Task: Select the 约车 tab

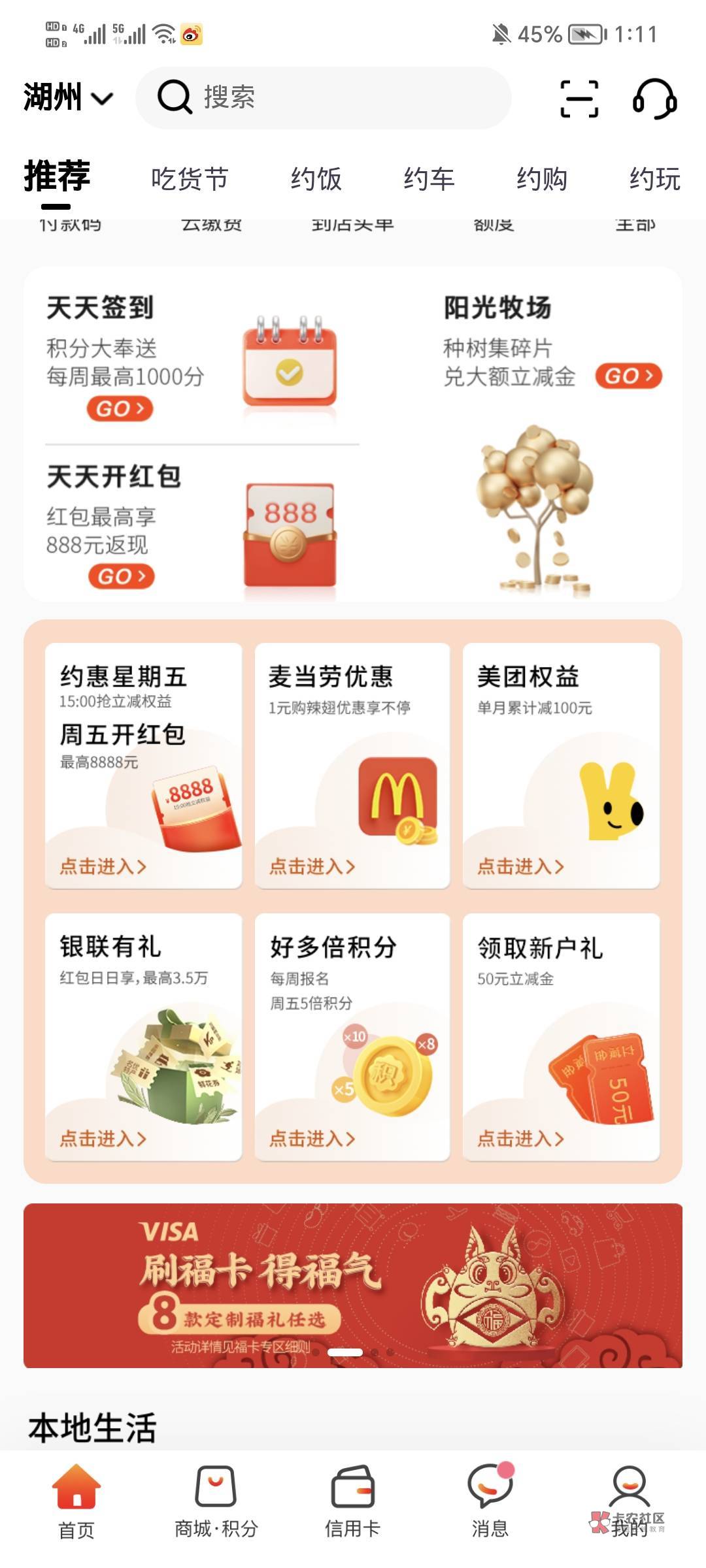Action: 429,178
